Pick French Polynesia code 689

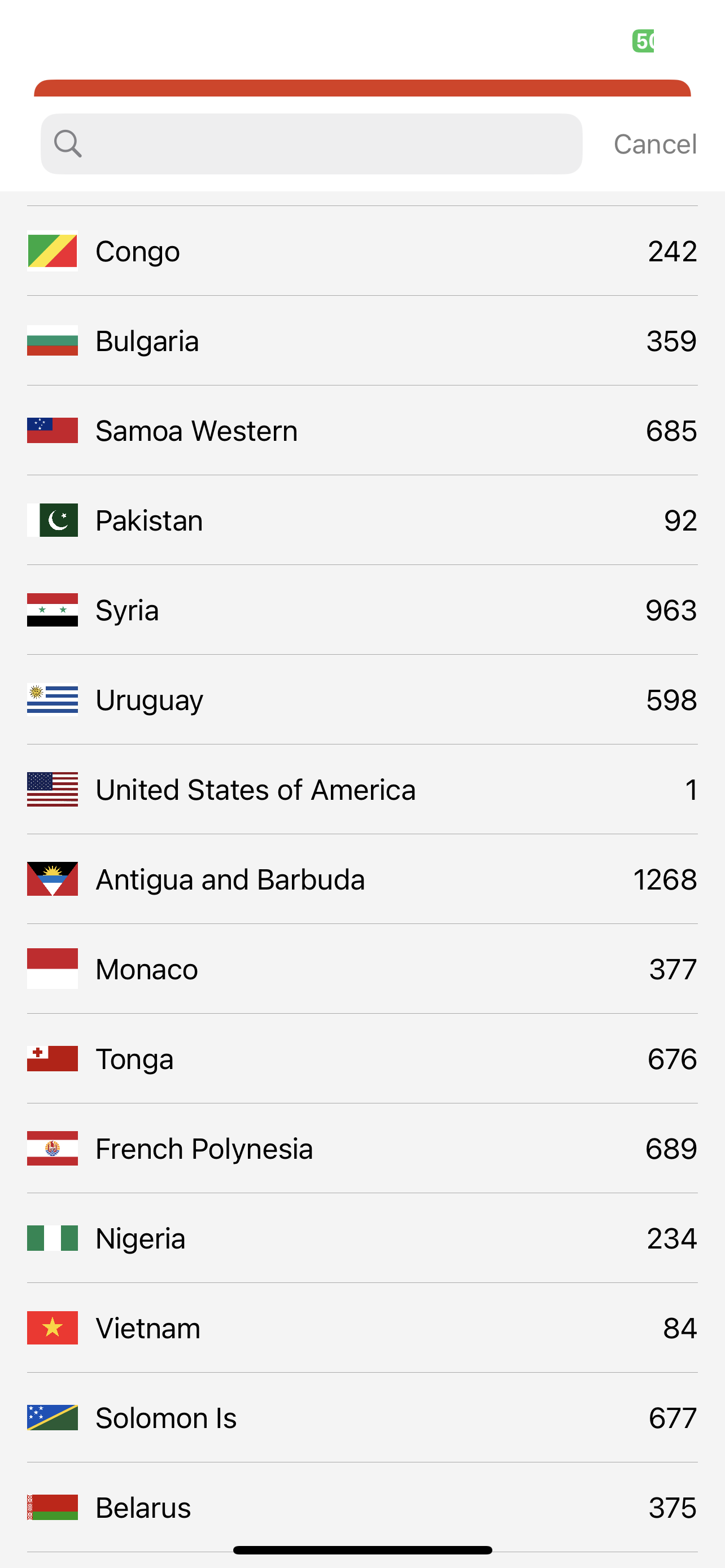(362, 1149)
